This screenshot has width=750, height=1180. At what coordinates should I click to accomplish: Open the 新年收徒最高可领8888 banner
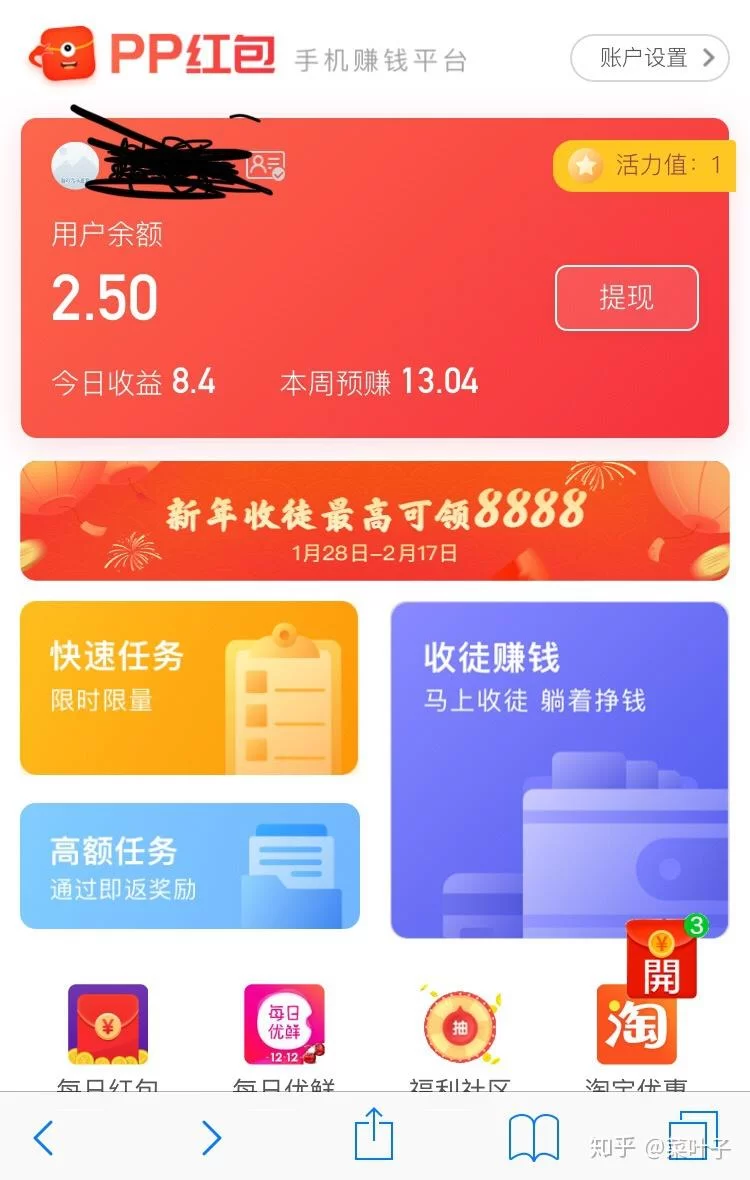375,520
